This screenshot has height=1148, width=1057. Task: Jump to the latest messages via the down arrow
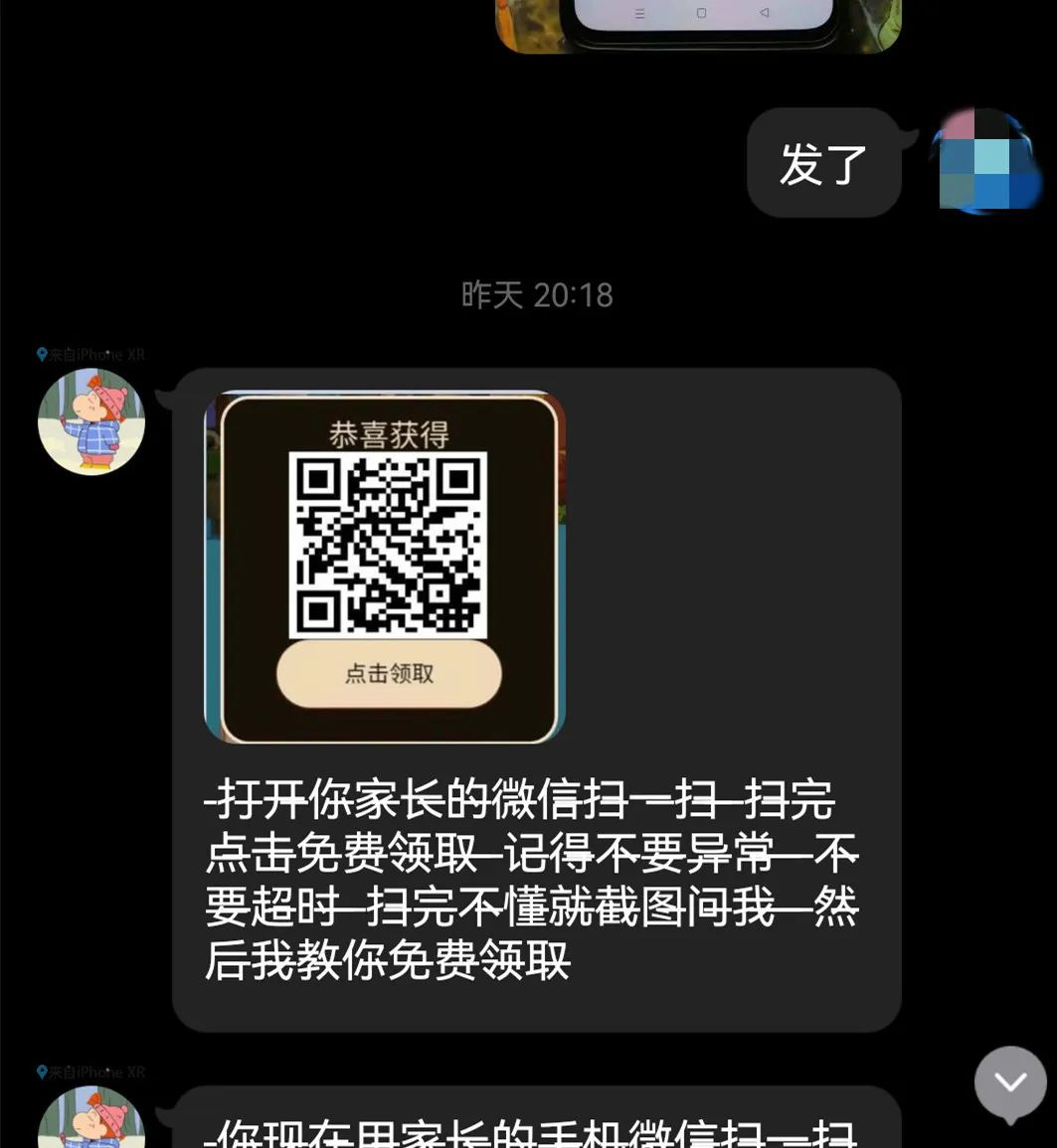pos(1010,1082)
